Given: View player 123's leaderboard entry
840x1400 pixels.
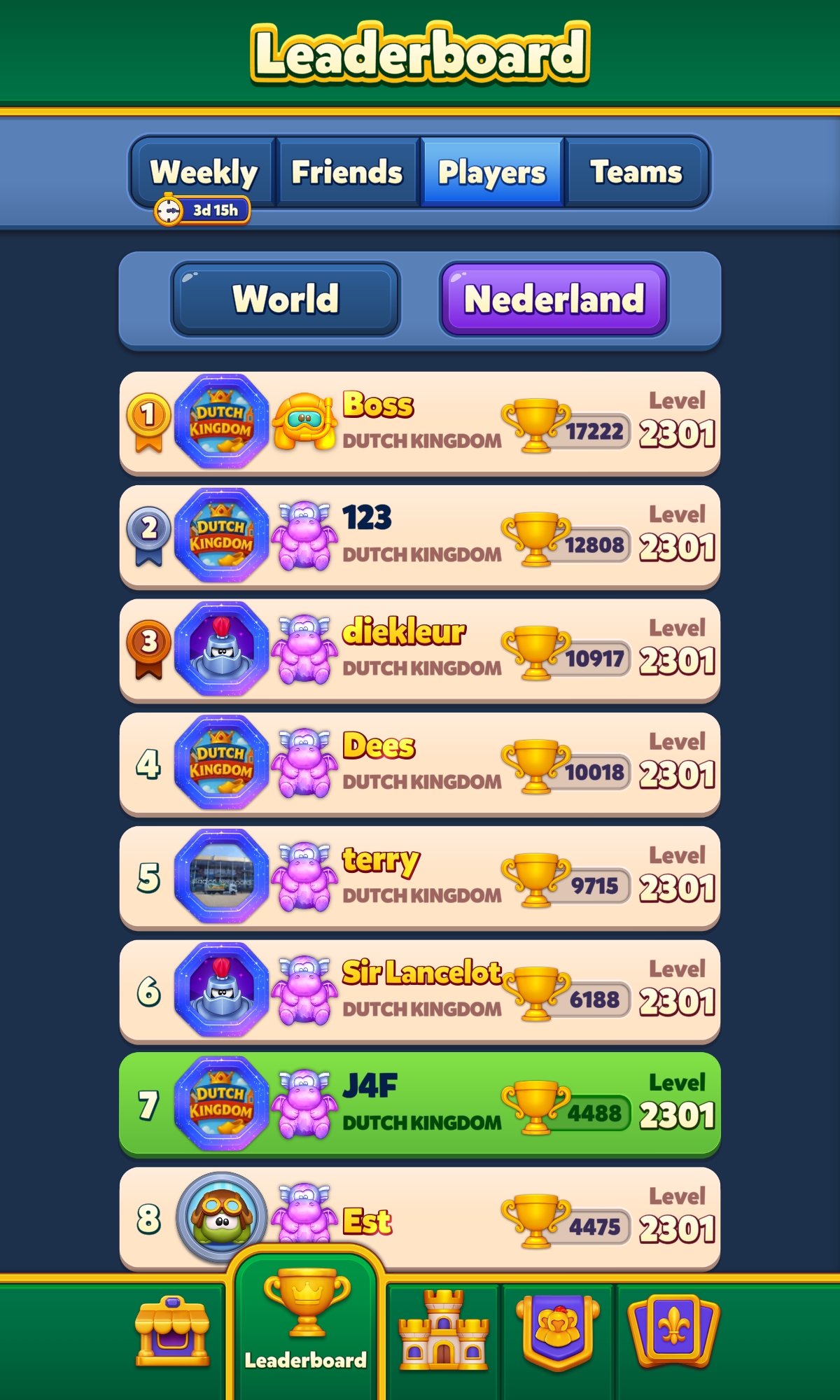Looking at the screenshot, I should click(420, 536).
